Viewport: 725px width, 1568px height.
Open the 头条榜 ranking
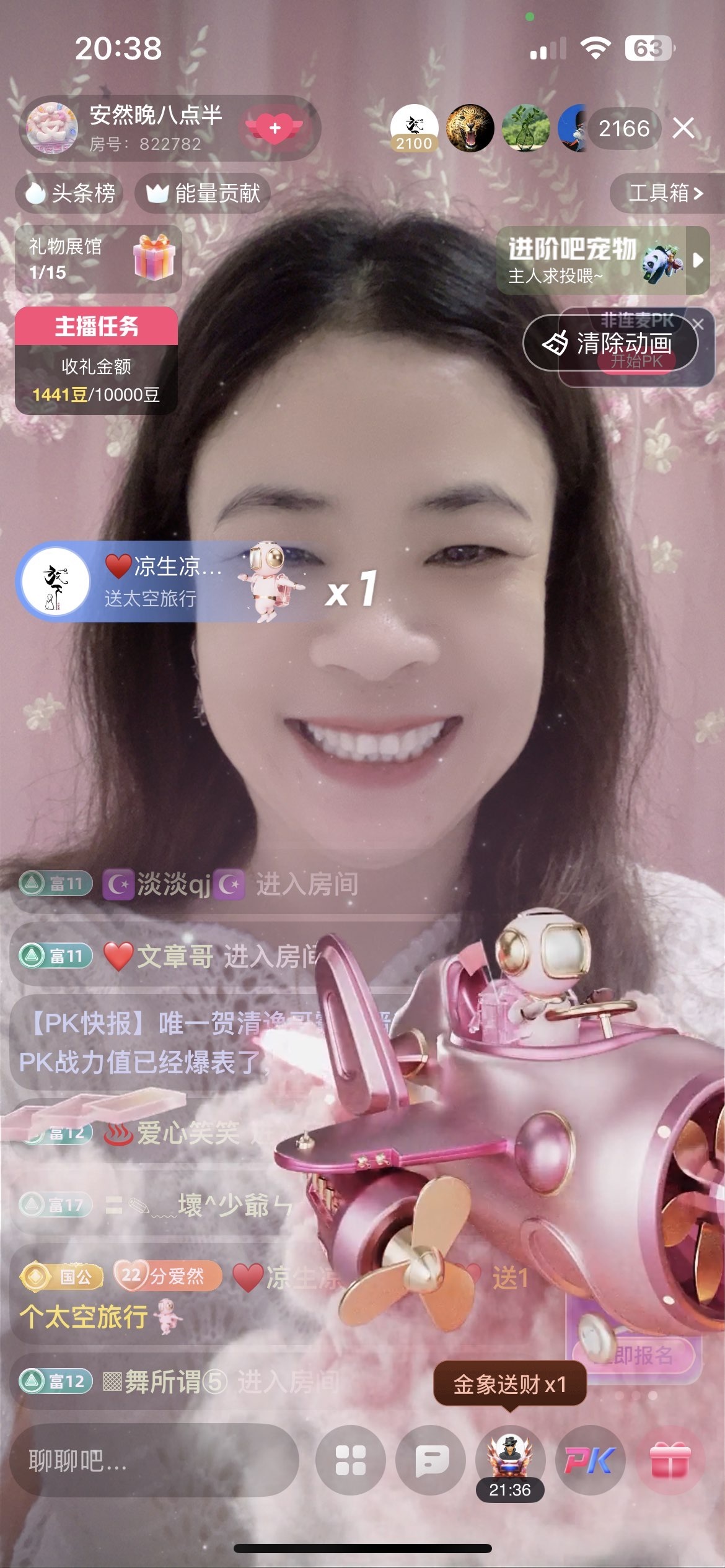70,194
